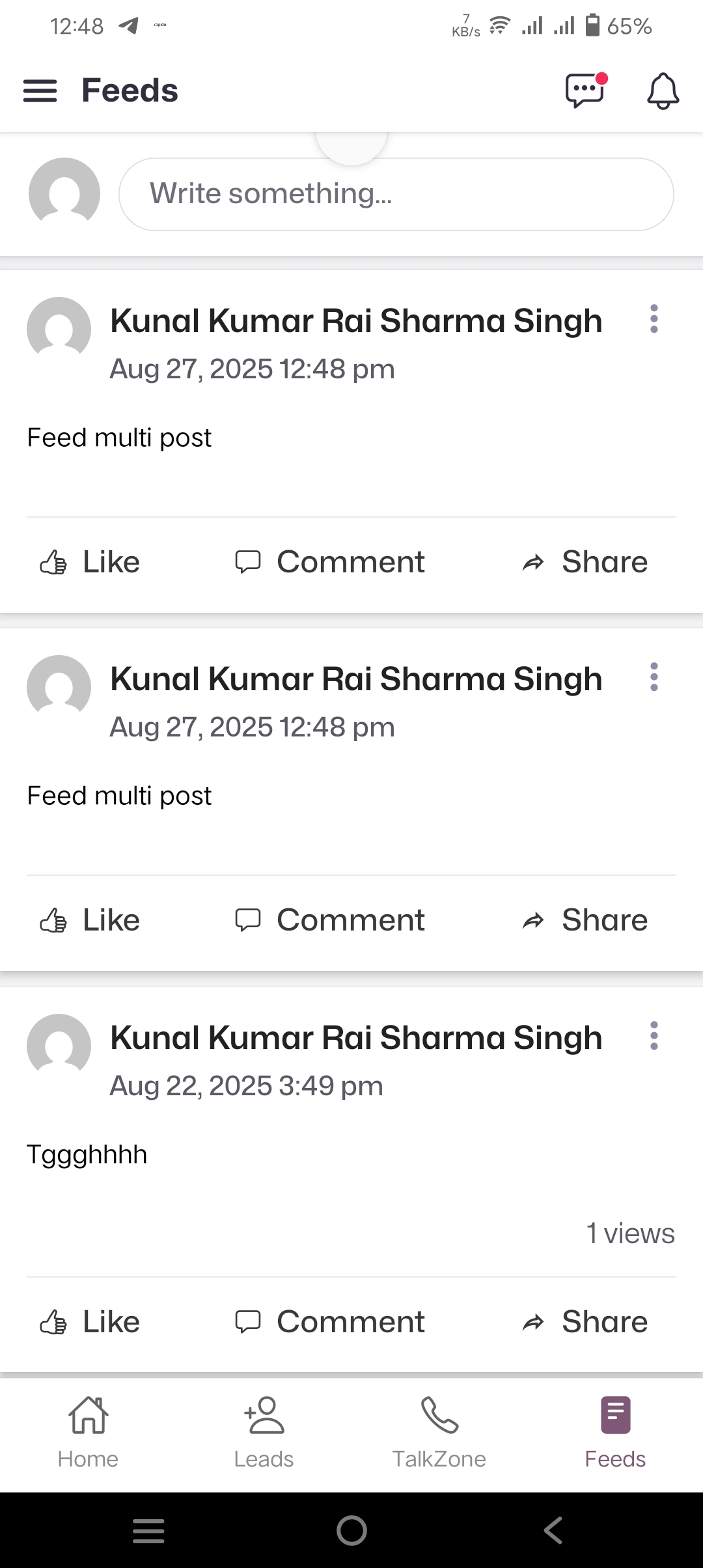Open the chat messages icon
Screen dimensions: 703x1568
(585, 91)
